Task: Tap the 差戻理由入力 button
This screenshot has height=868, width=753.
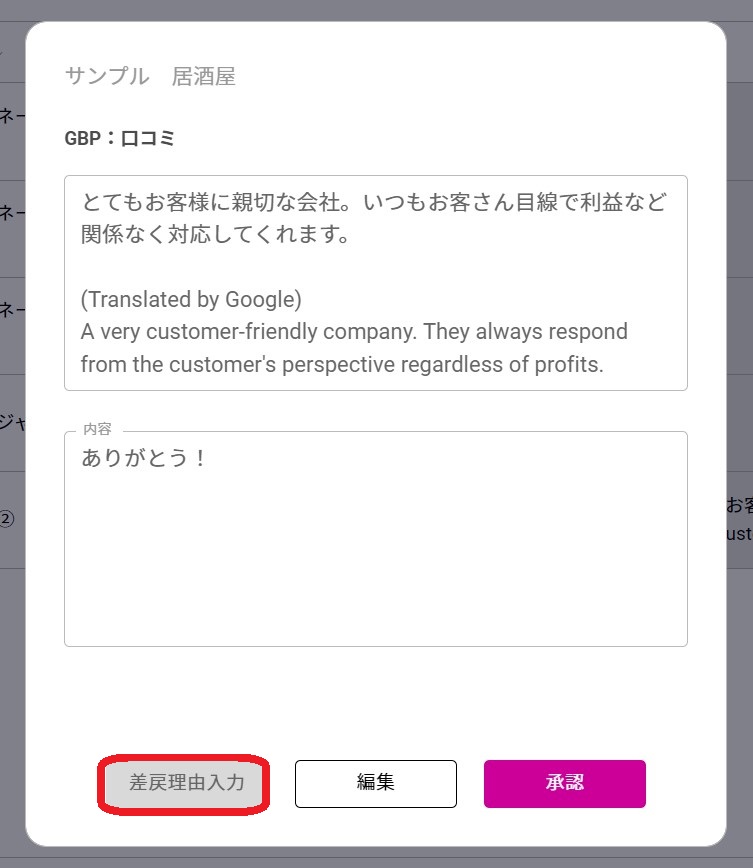Action: [x=185, y=783]
